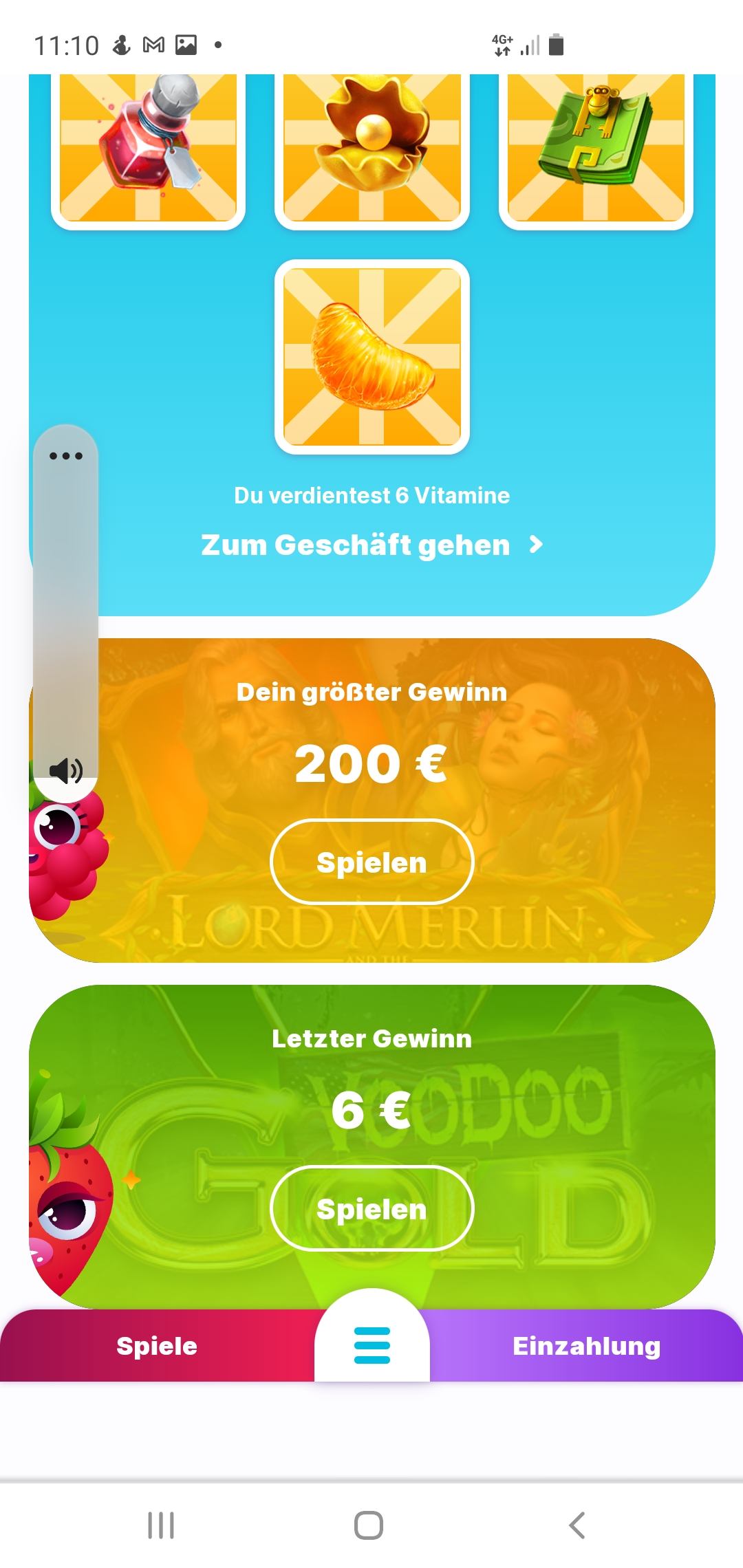The image size is (743, 1568).
Task: Go back with the system back button
Action: click(577, 1525)
